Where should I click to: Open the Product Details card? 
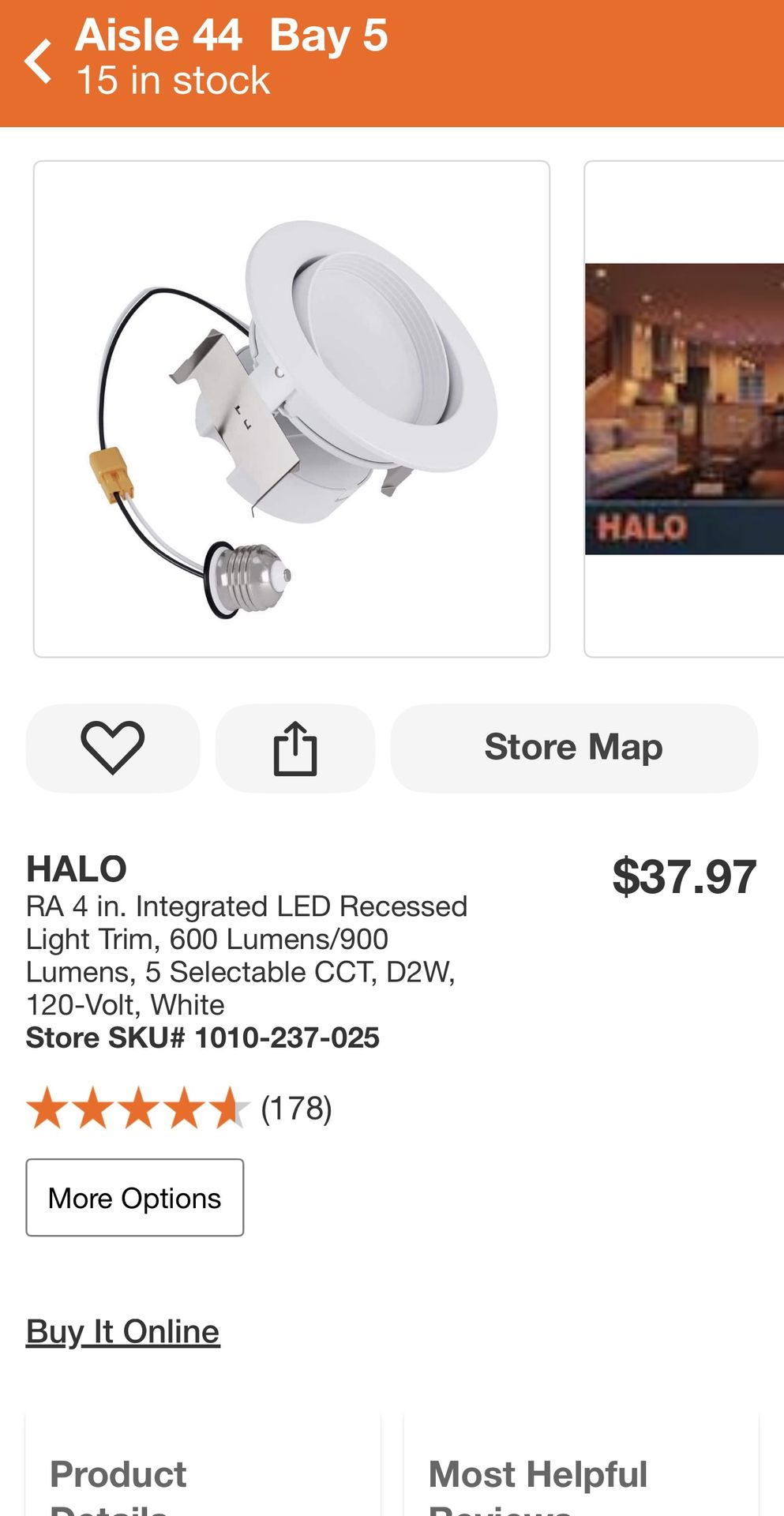pos(202,1477)
